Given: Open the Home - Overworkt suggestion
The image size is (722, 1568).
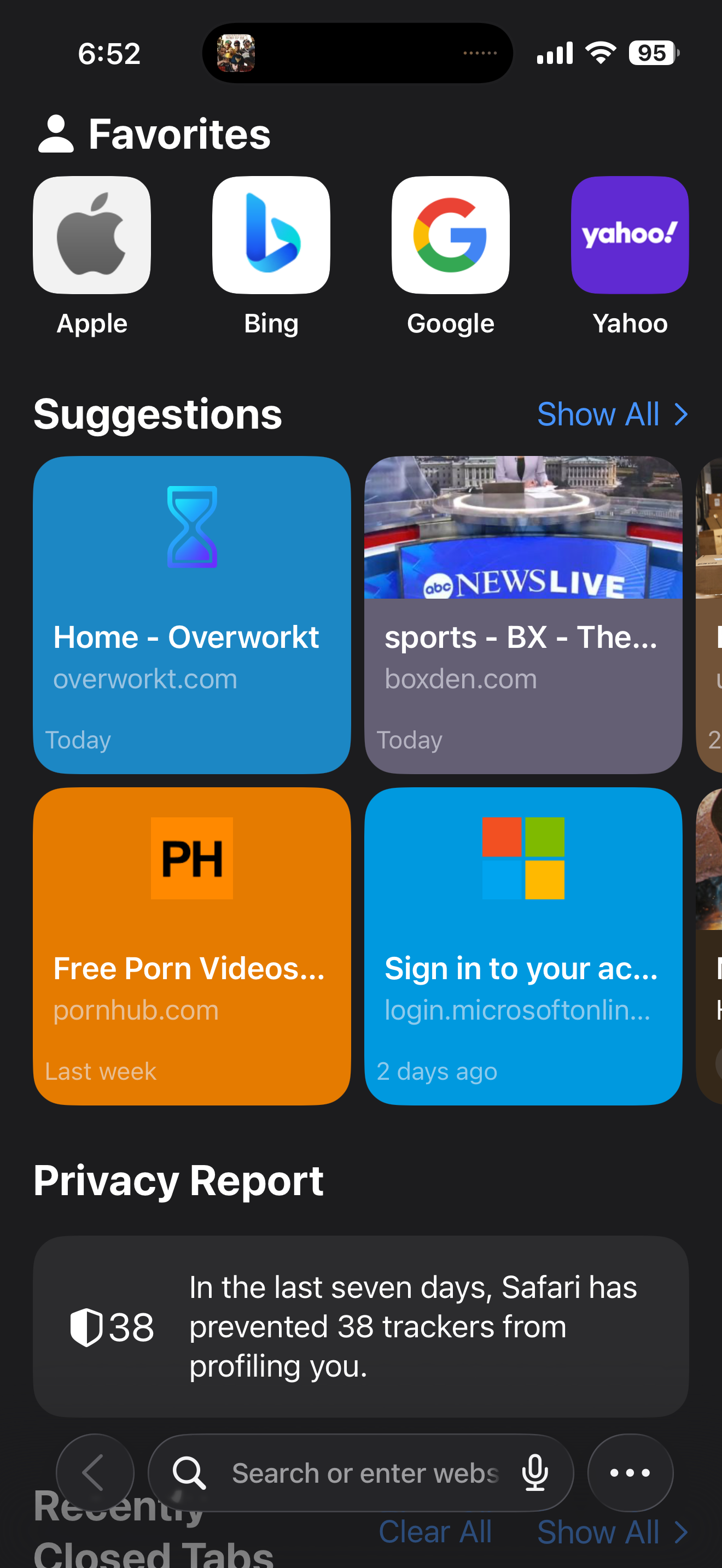Looking at the screenshot, I should coord(192,615).
